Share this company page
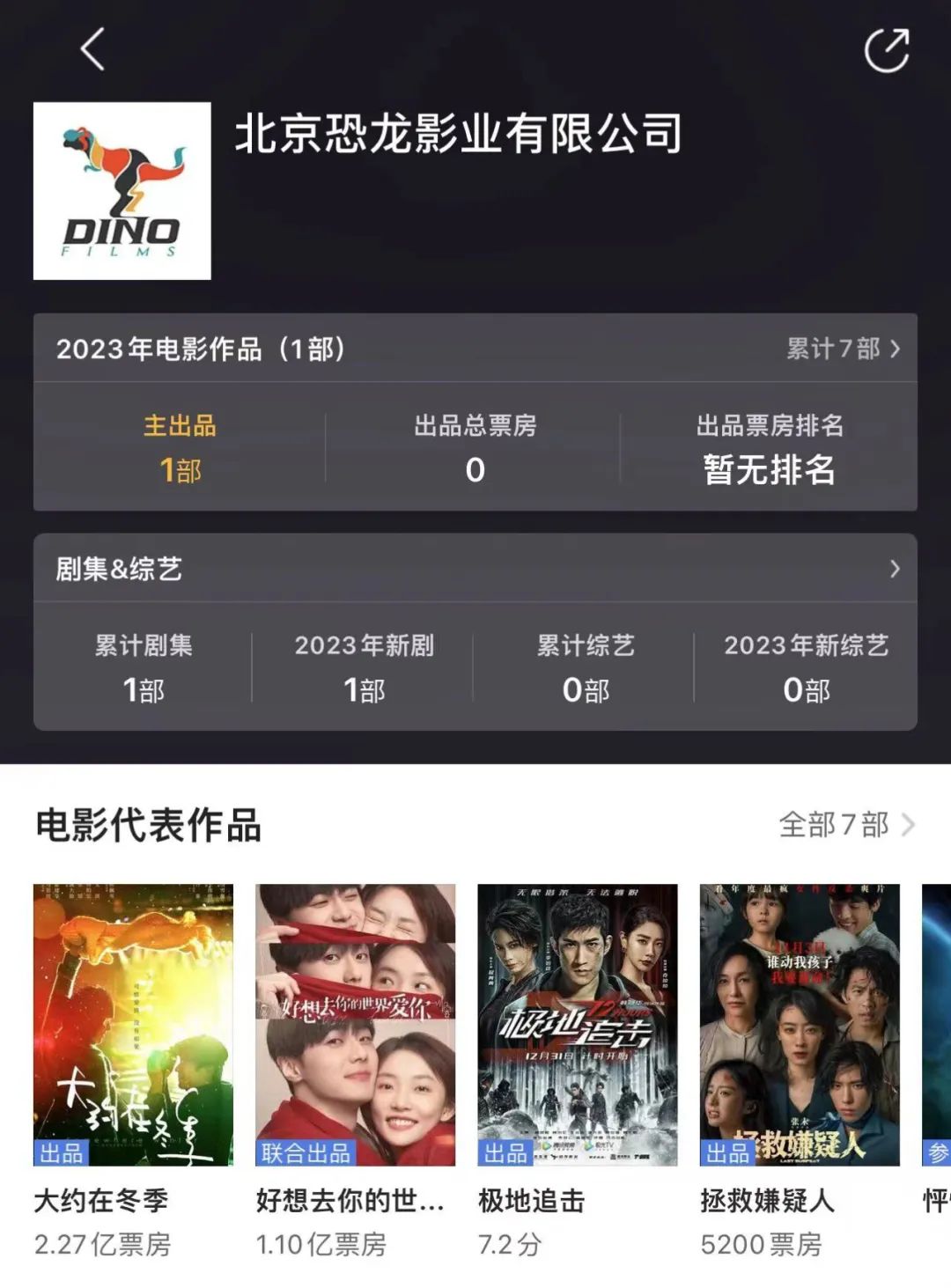 [x=886, y=50]
